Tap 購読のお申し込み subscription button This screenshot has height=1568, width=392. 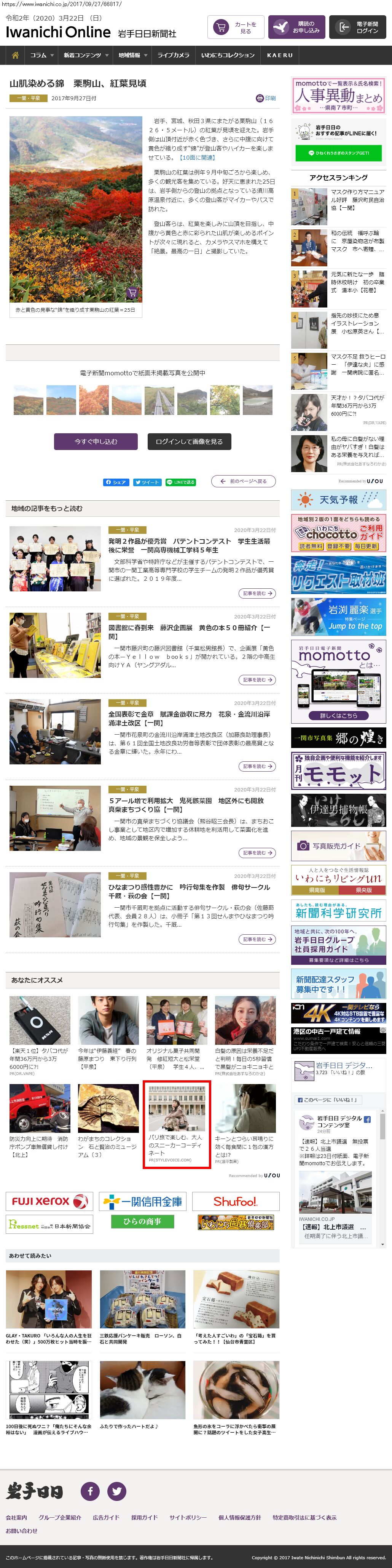point(296,27)
